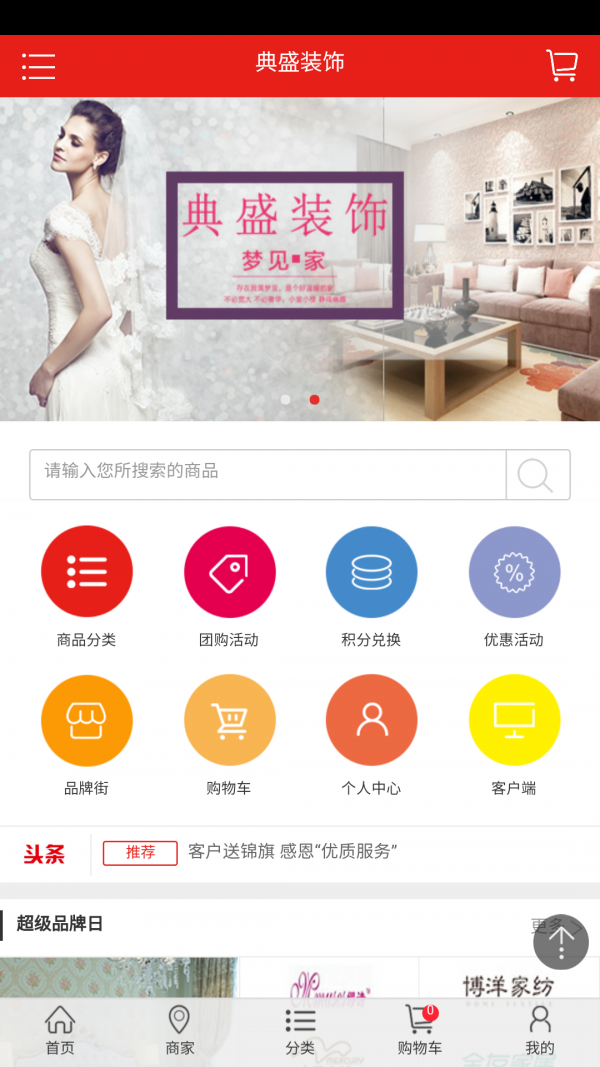
Task: Switch to 首页 home tab
Action: click(x=60, y=1031)
